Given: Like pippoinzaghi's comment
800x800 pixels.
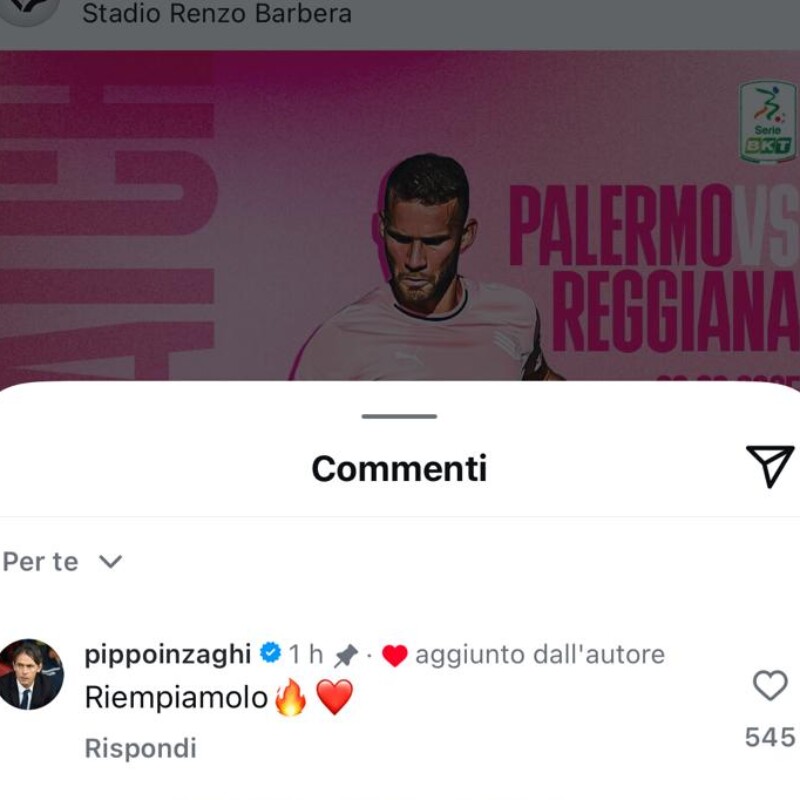Looking at the screenshot, I should [x=770, y=686].
